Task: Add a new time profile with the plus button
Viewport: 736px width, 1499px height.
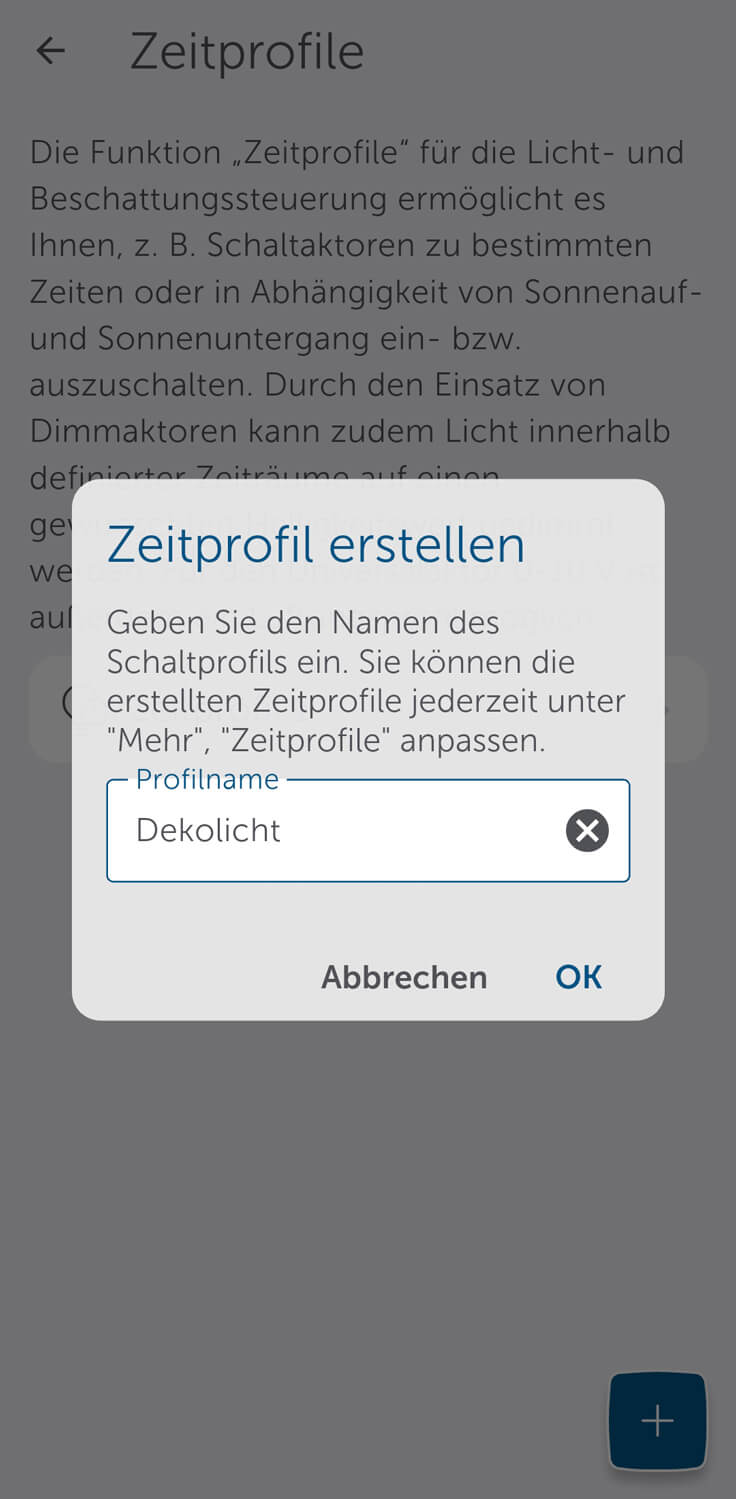Action: 657,1421
